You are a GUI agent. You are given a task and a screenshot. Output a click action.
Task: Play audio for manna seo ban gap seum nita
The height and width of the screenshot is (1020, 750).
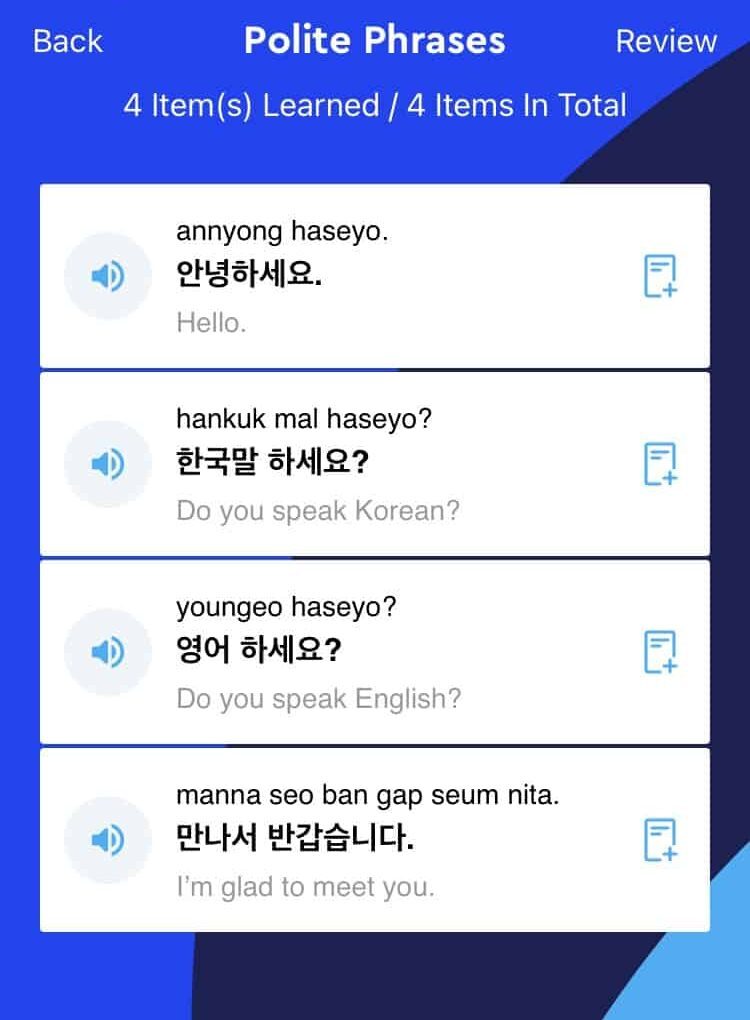(x=107, y=840)
